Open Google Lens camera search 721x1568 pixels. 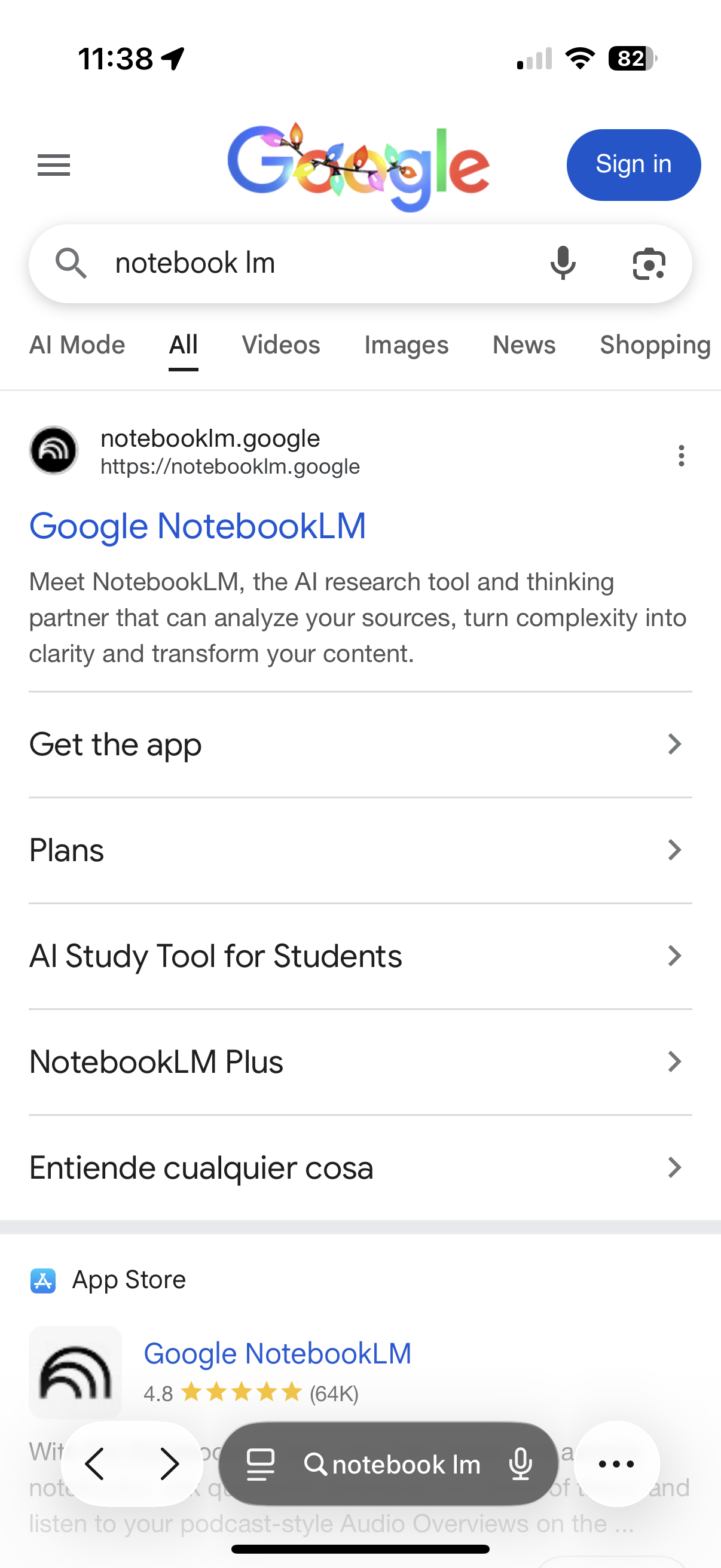[649, 264]
